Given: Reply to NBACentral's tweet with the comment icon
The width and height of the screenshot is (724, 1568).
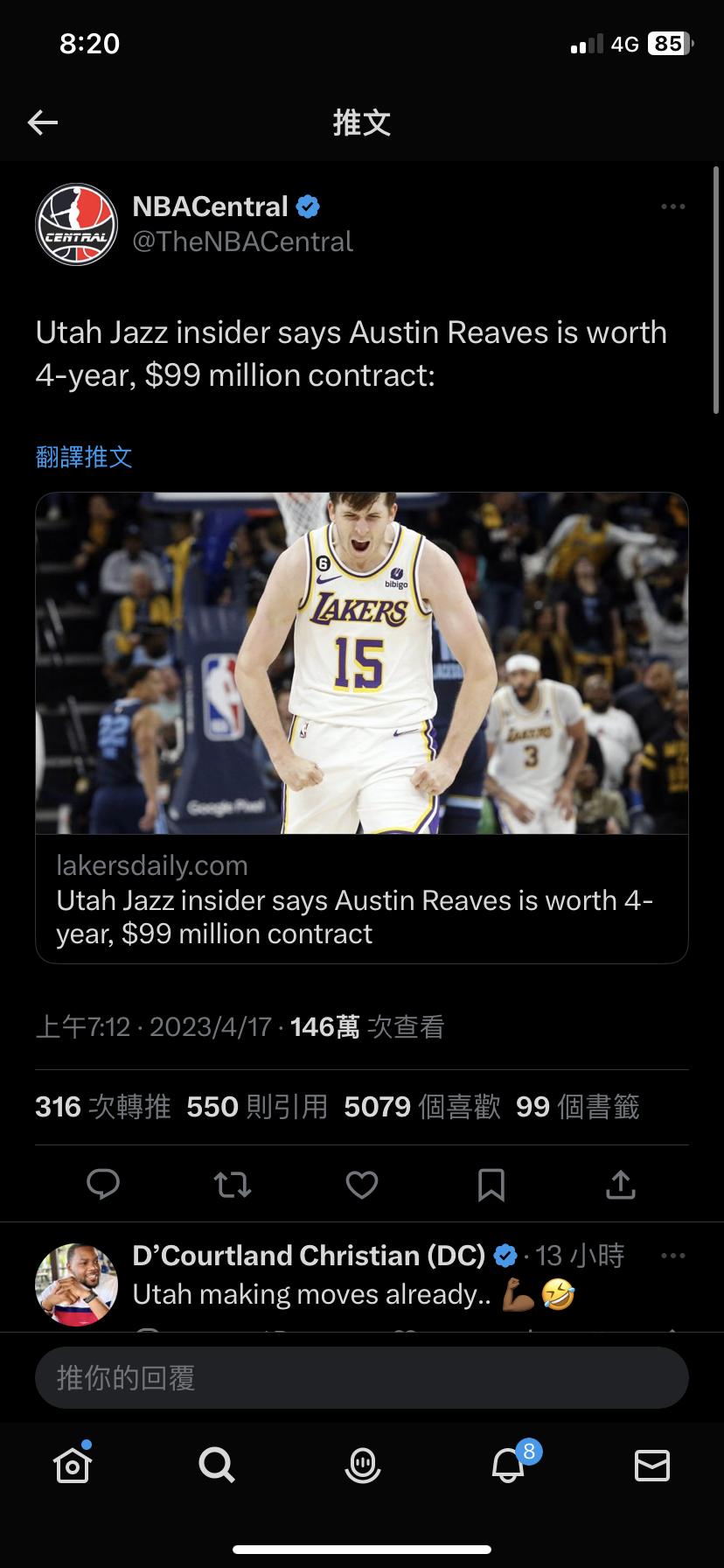Looking at the screenshot, I should [103, 1184].
